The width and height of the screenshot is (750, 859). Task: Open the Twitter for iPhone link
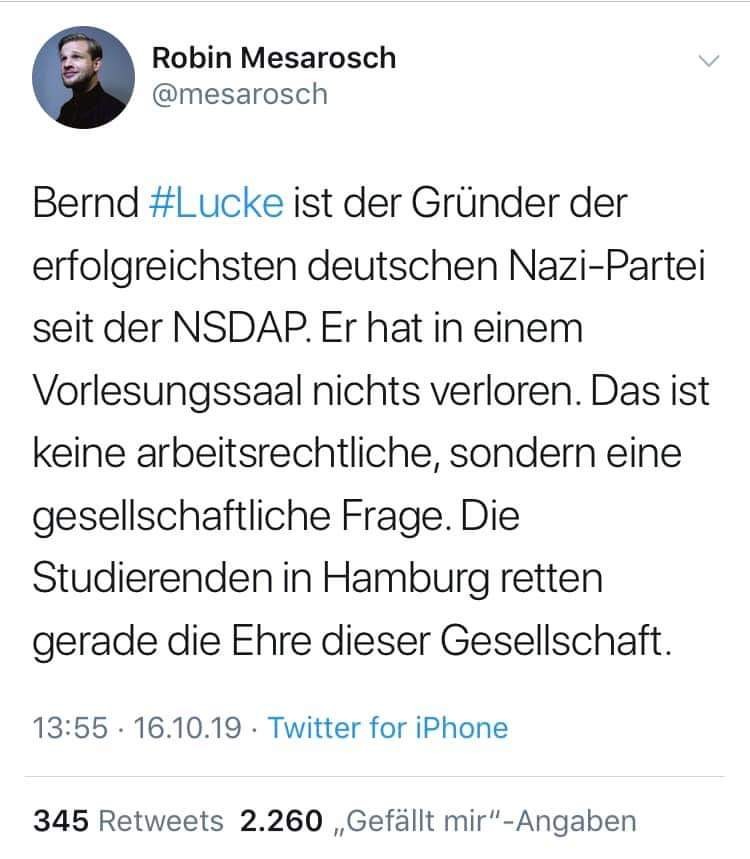coord(388,727)
